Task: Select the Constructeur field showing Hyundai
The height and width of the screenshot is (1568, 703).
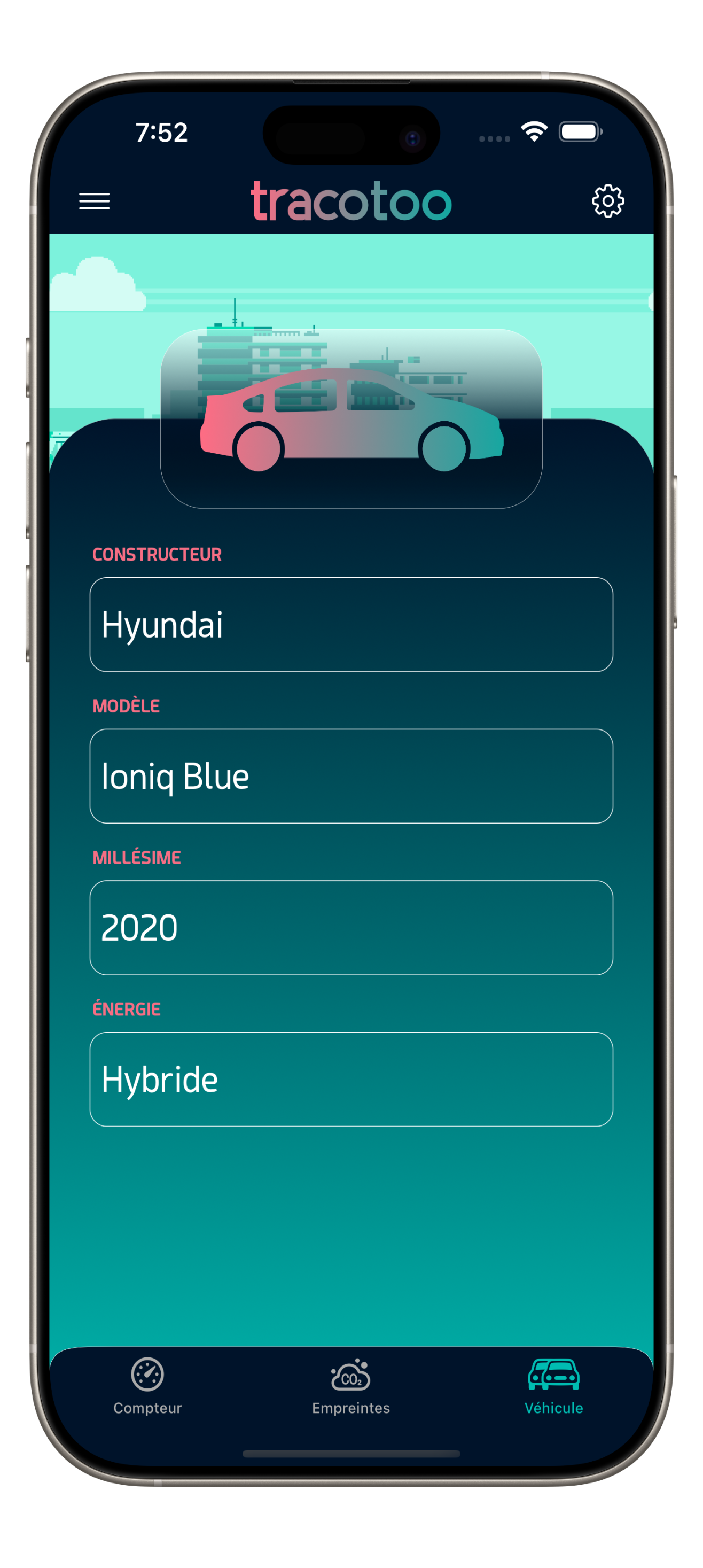Action: tap(351, 625)
